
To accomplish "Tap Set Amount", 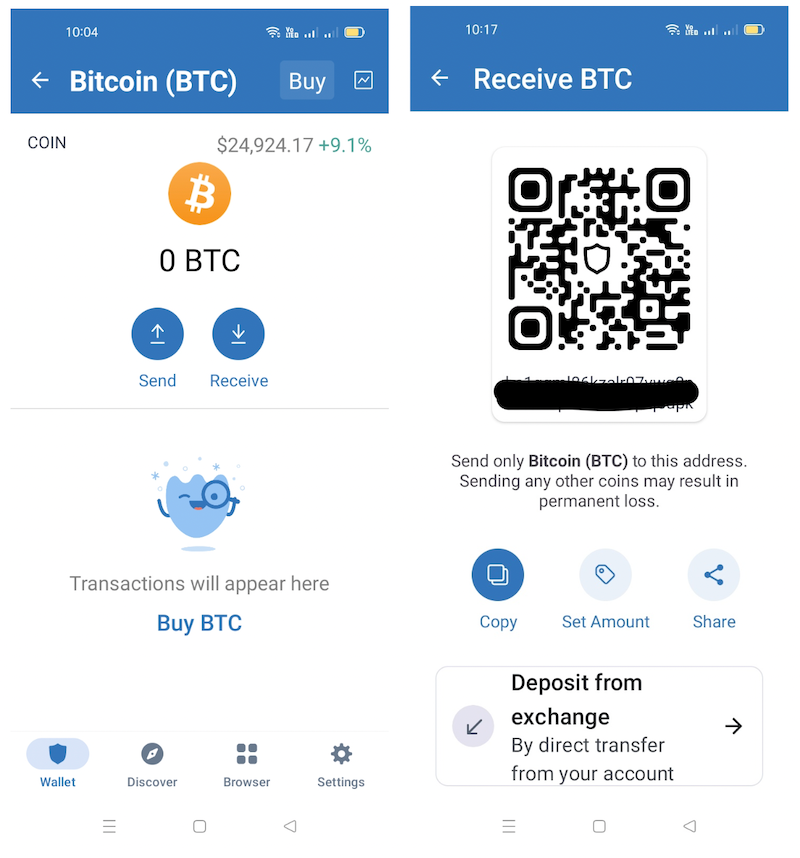I will click(x=606, y=575).
